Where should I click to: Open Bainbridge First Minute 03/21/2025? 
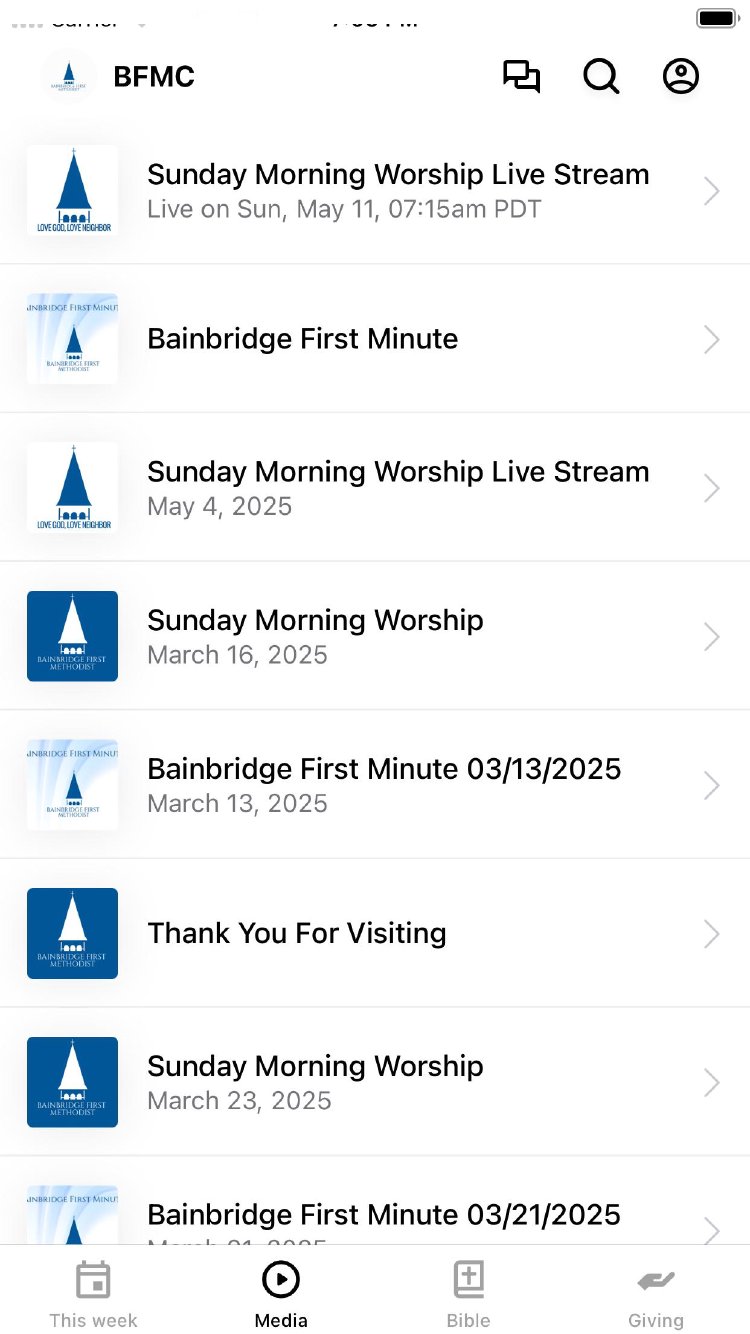click(375, 1201)
